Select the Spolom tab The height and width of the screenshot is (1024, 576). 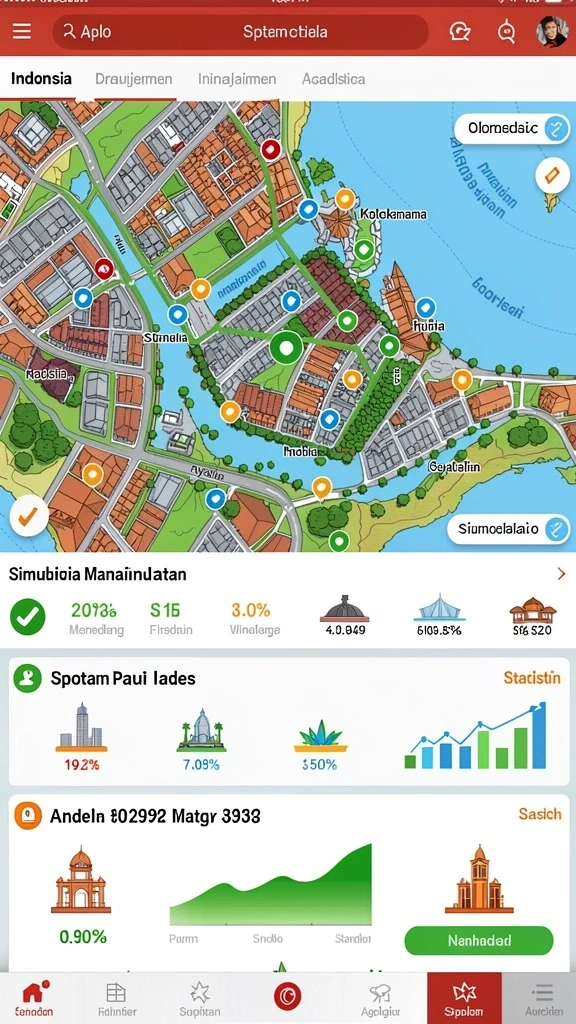464,999
